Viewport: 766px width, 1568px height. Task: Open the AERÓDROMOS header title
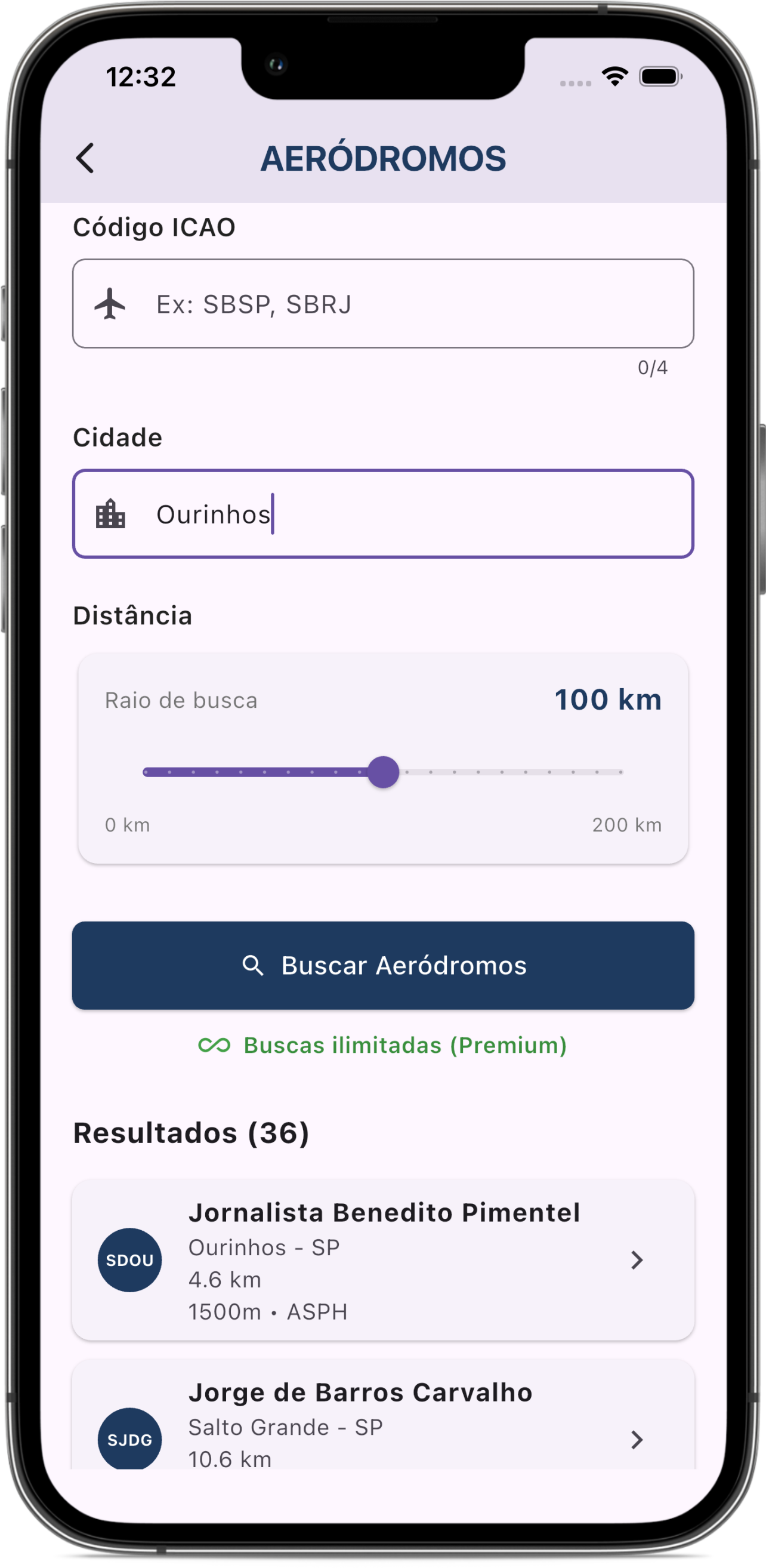point(384,158)
